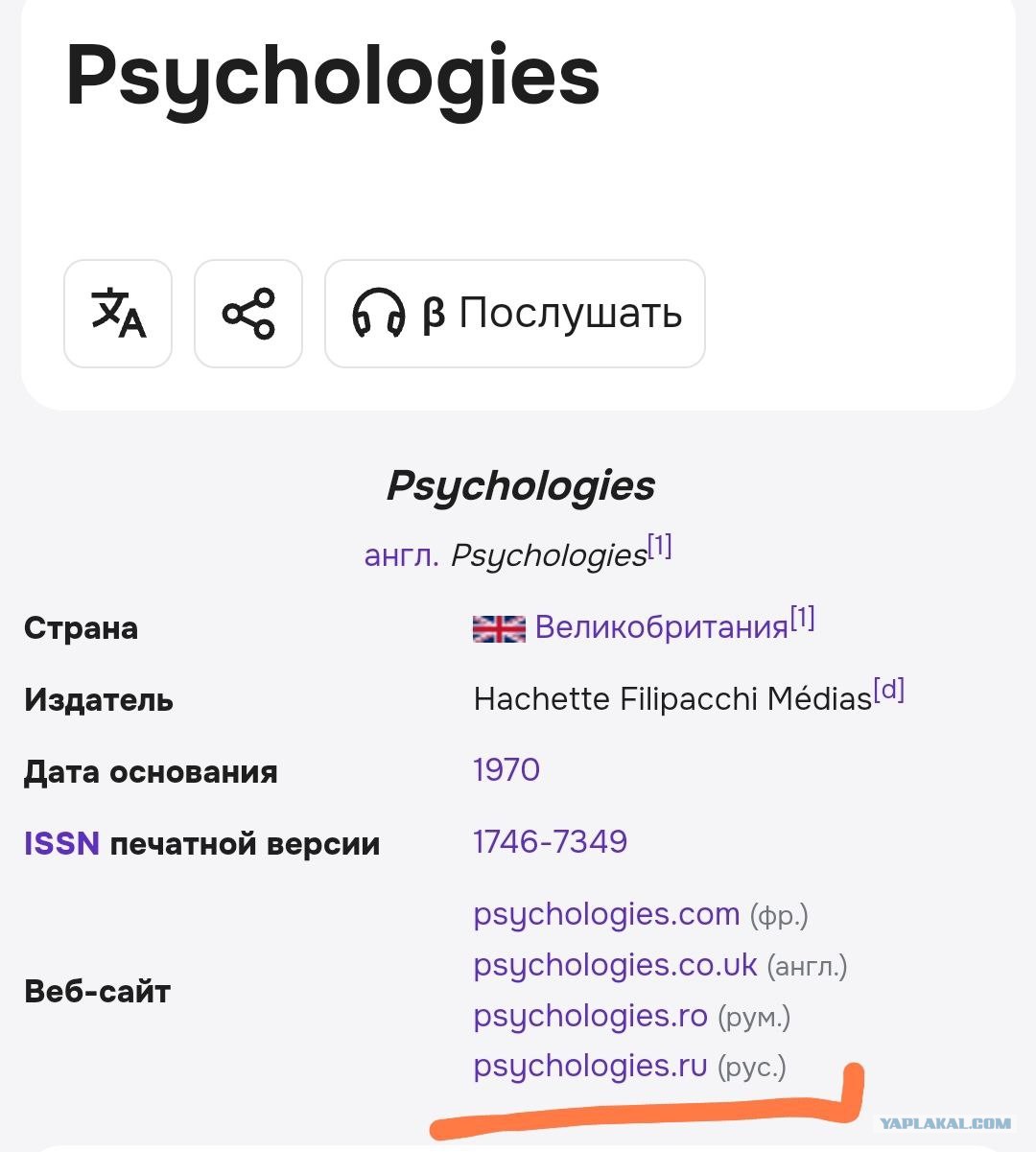This screenshot has width=1036, height=1152.
Task: Open the language translation icon
Action: click(x=118, y=314)
